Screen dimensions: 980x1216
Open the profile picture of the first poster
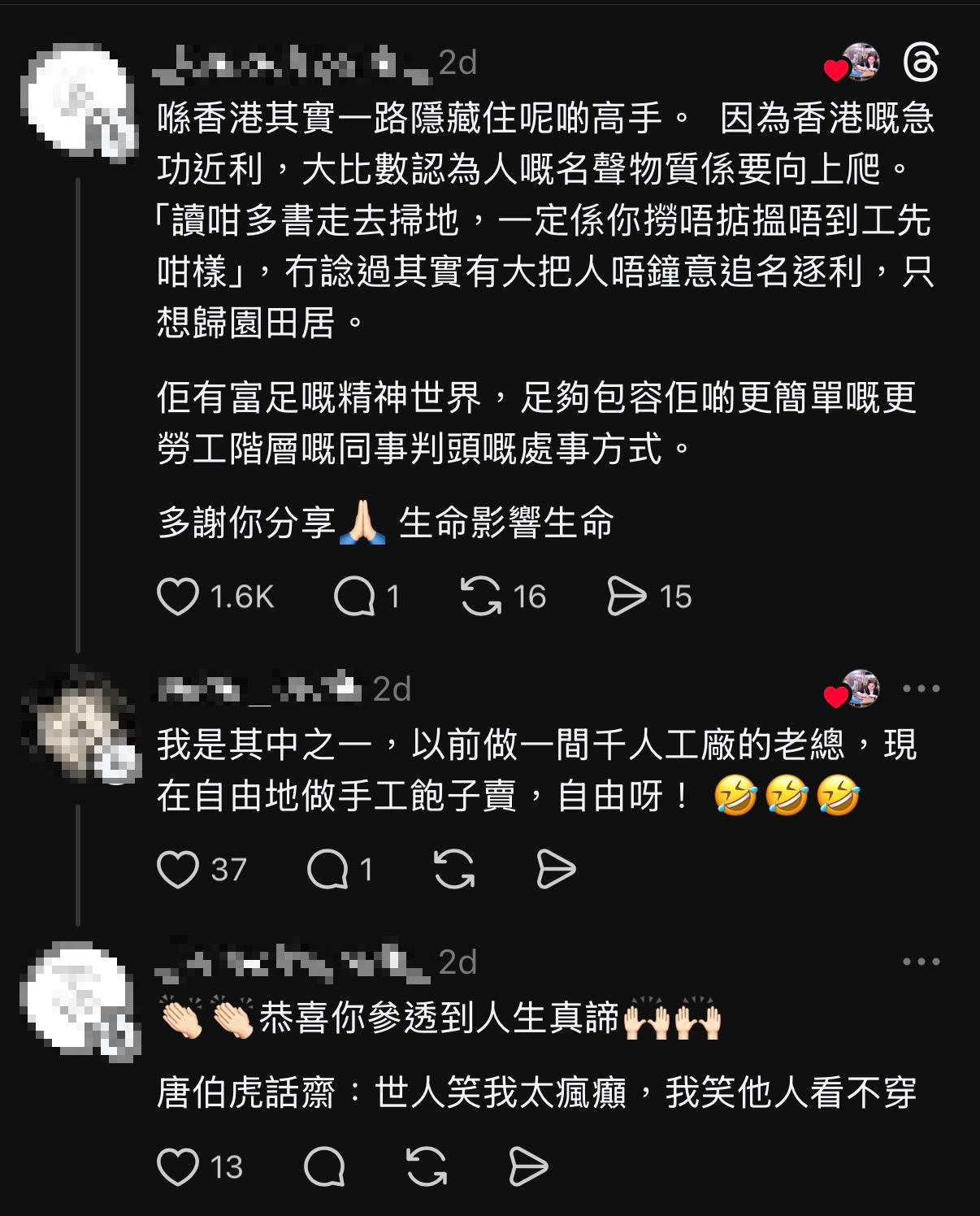(79, 103)
